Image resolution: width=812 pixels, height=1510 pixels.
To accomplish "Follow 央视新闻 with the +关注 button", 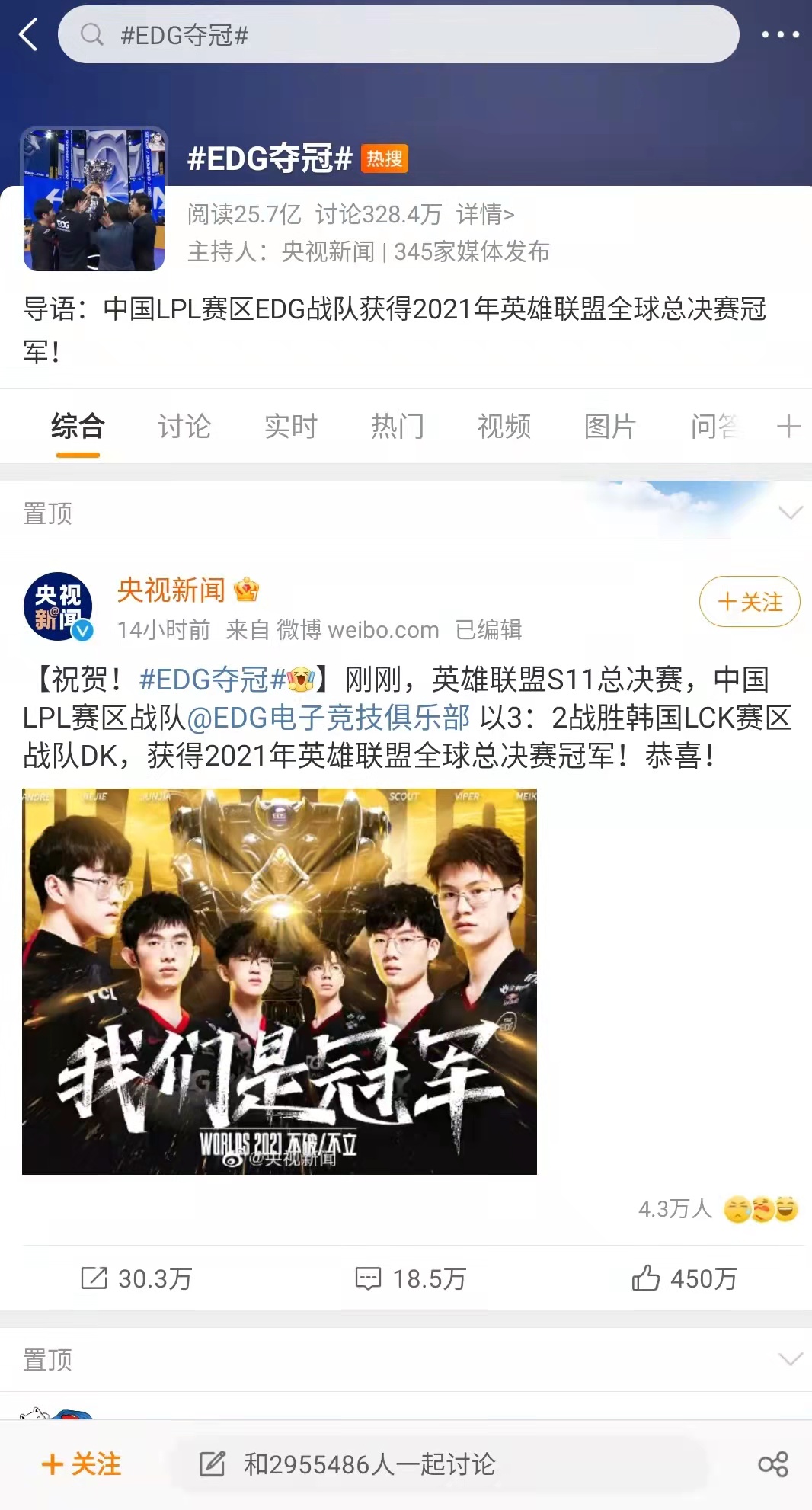I will tap(750, 602).
